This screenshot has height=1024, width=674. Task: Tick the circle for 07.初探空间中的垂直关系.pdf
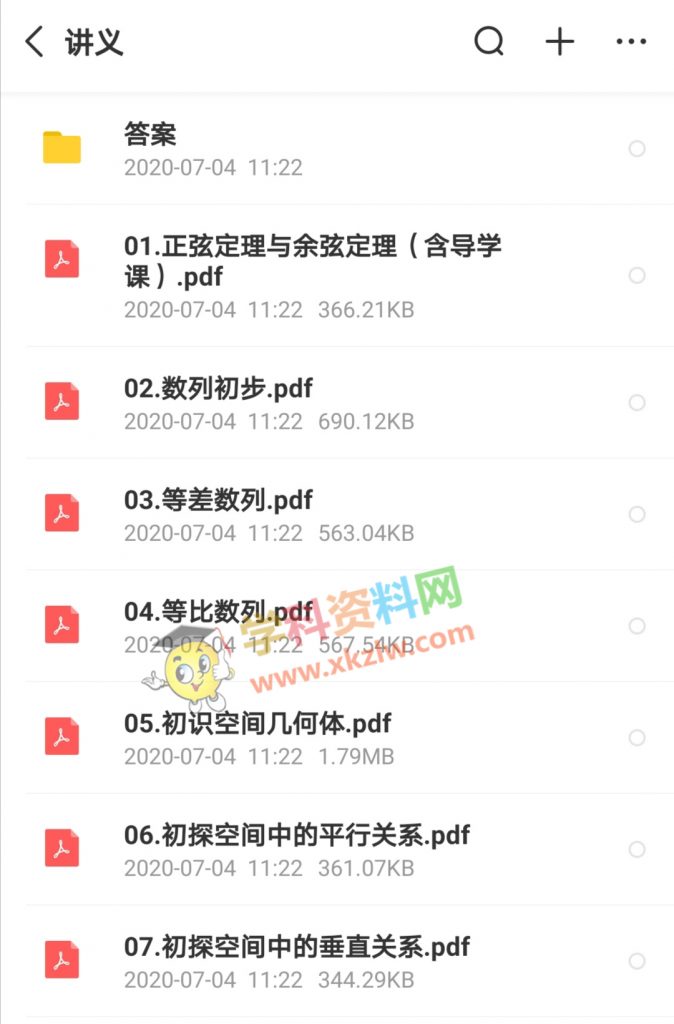(x=637, y=962)
